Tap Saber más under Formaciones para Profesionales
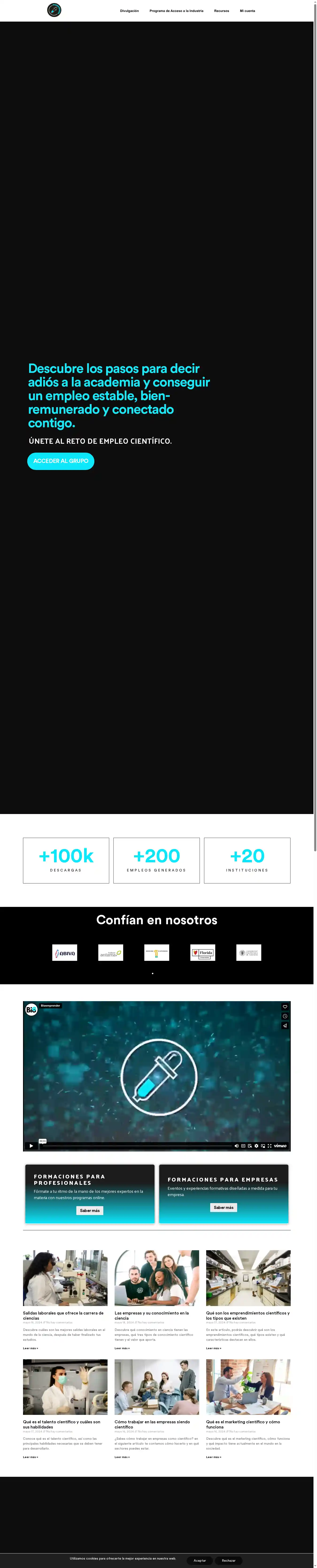Viewport: 317px width, 1568px height. (x=90, y=1211)
